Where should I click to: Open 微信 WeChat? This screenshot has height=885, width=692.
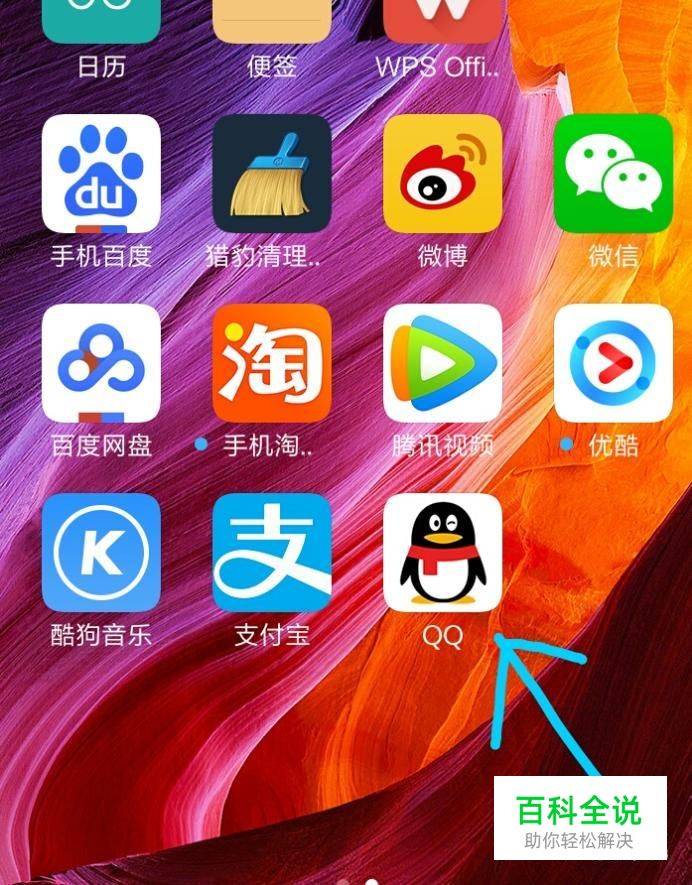[x=613, y=173]
